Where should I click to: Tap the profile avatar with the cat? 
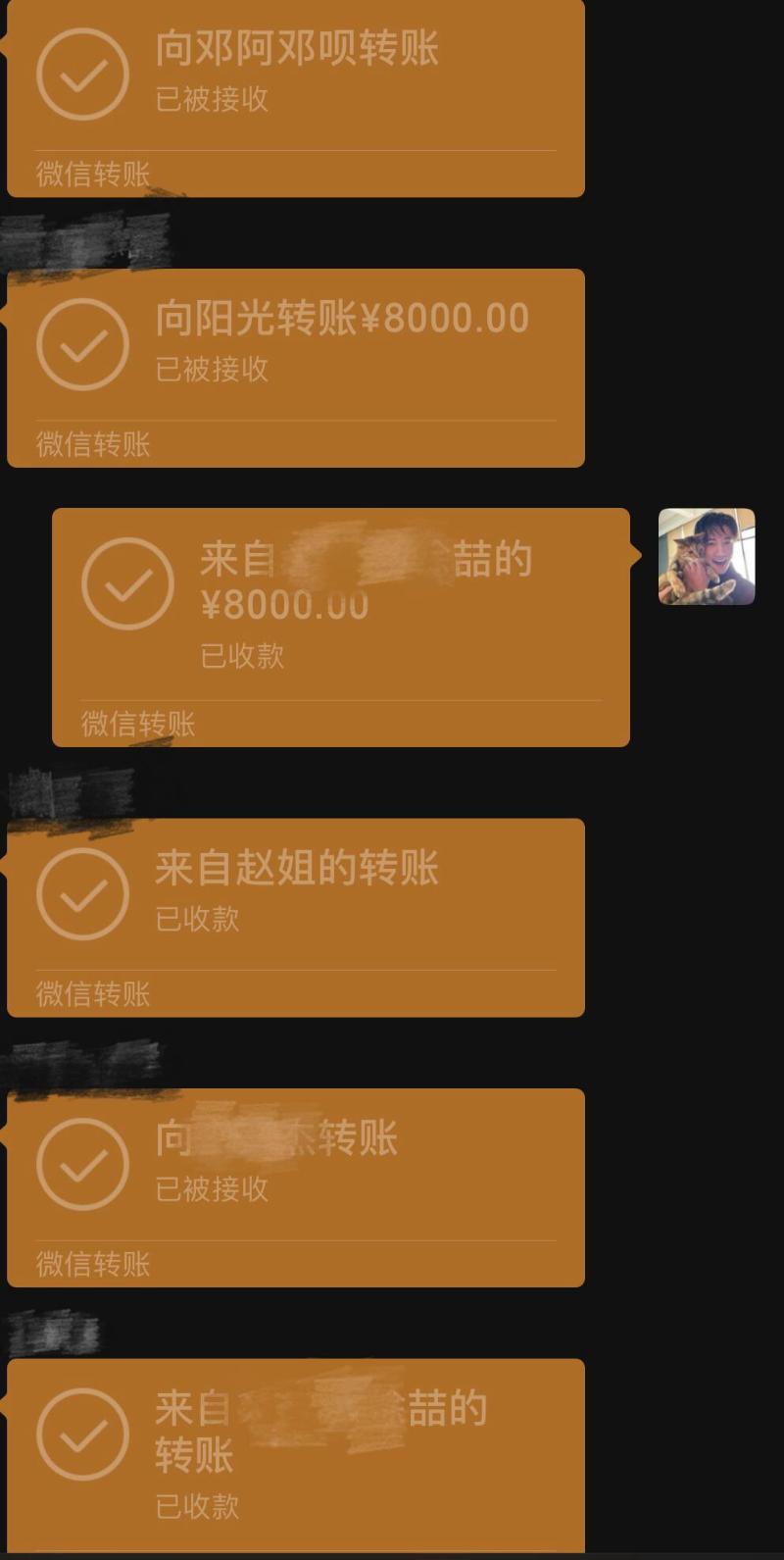coord(706,556)
